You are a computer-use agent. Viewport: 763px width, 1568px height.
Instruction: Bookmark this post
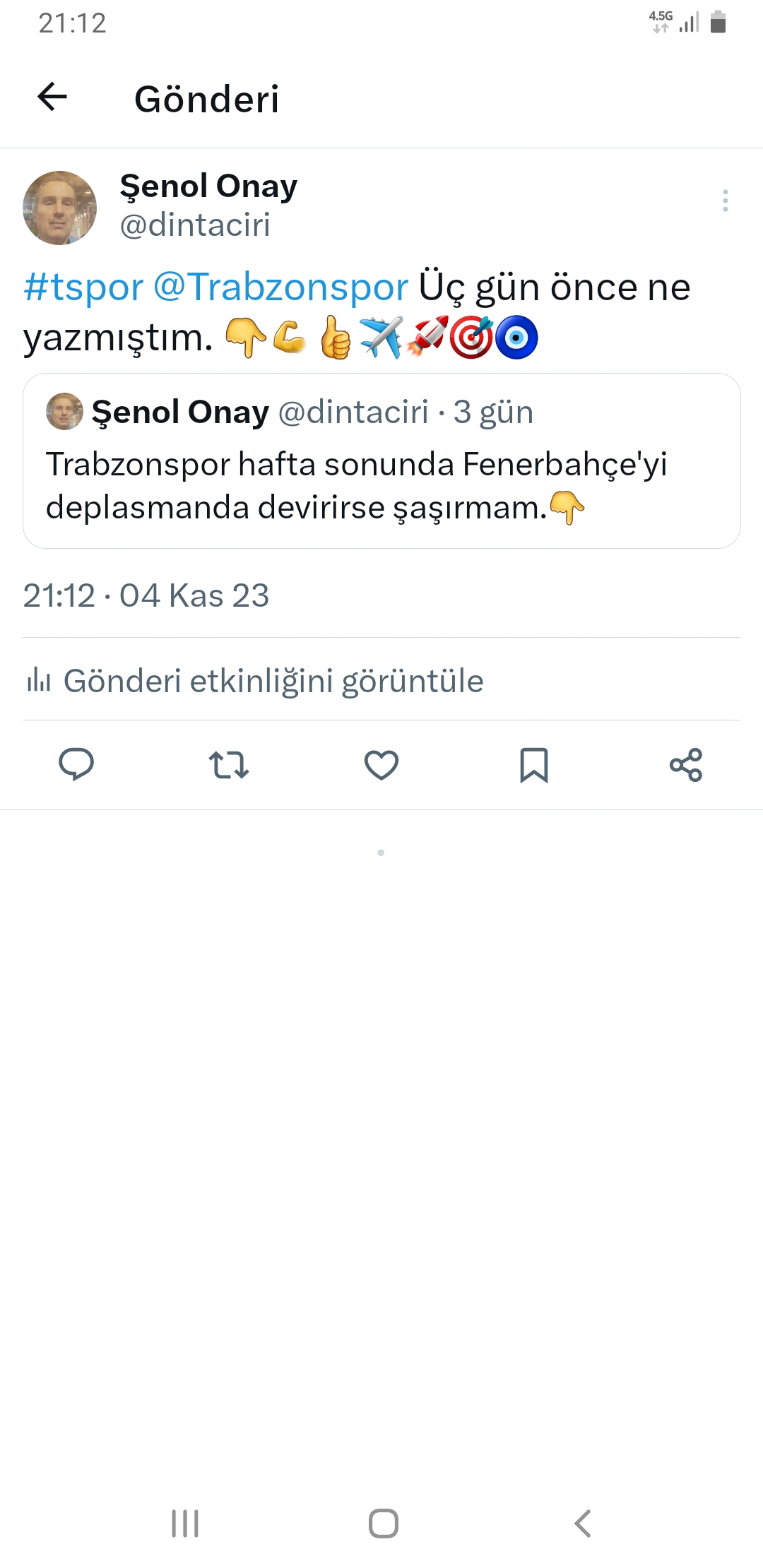pyautogui.click(x=534, y=765)
